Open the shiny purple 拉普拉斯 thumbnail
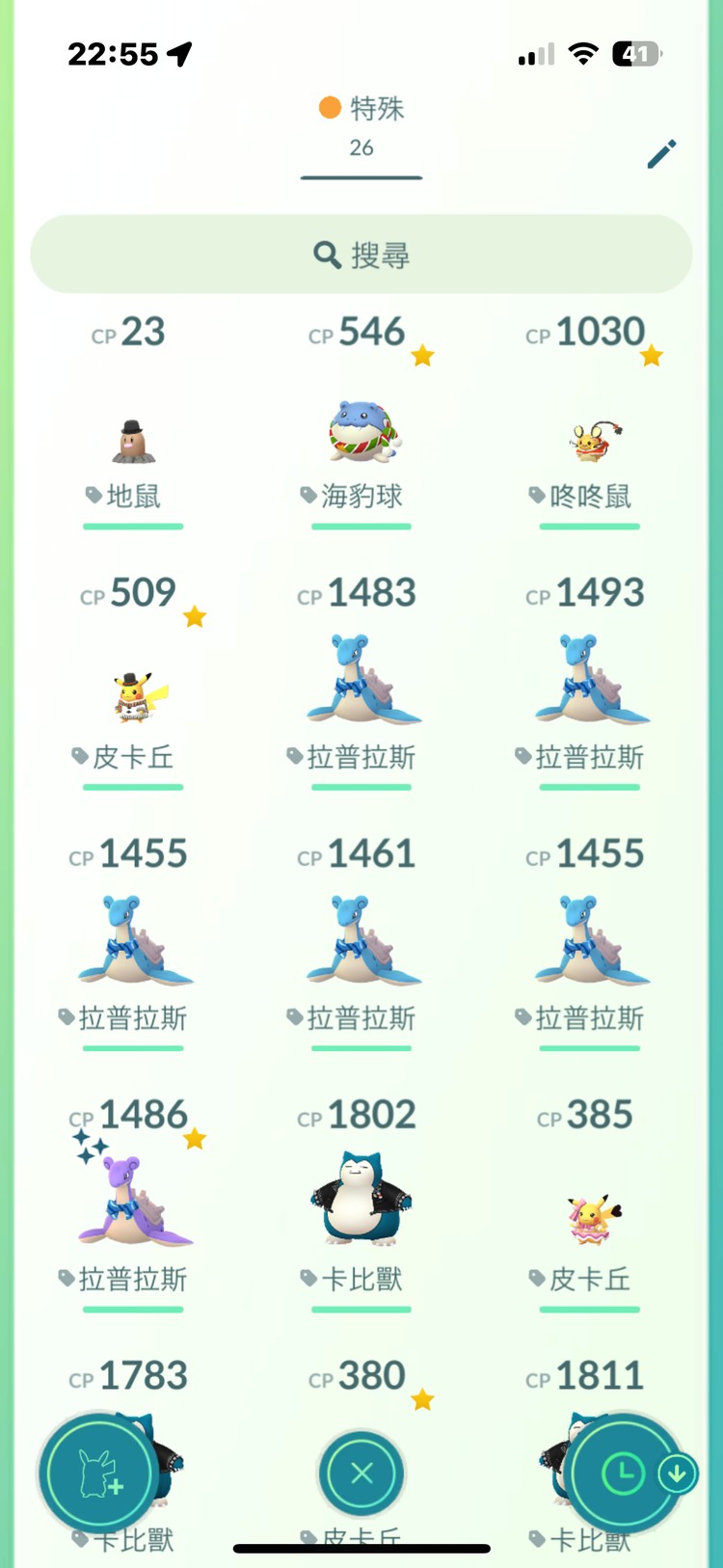 point(133,1199)
